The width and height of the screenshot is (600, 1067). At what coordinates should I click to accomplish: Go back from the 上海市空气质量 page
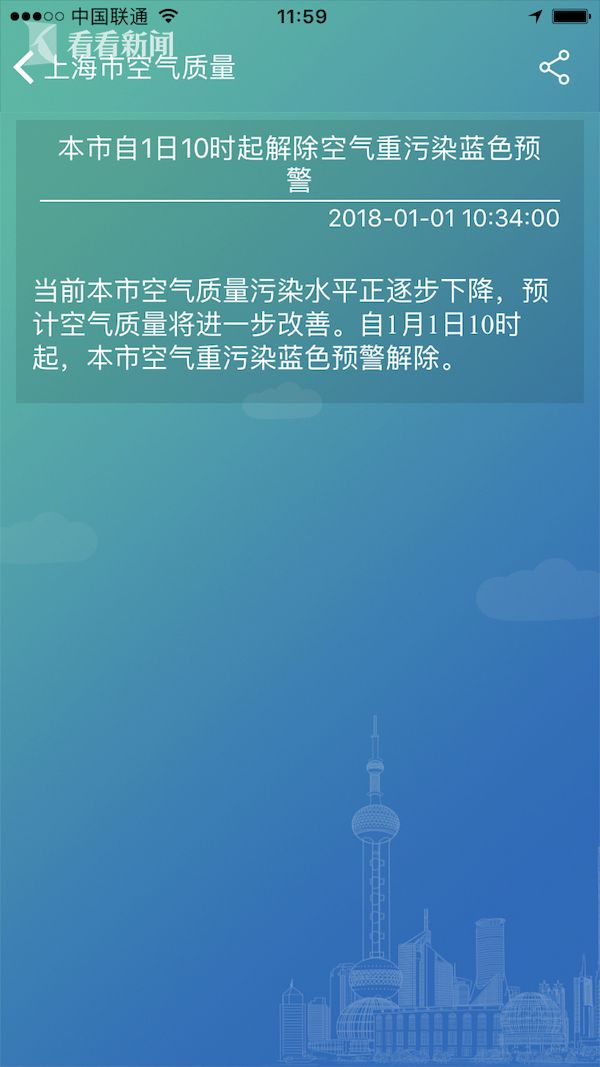tap(24, 67)
